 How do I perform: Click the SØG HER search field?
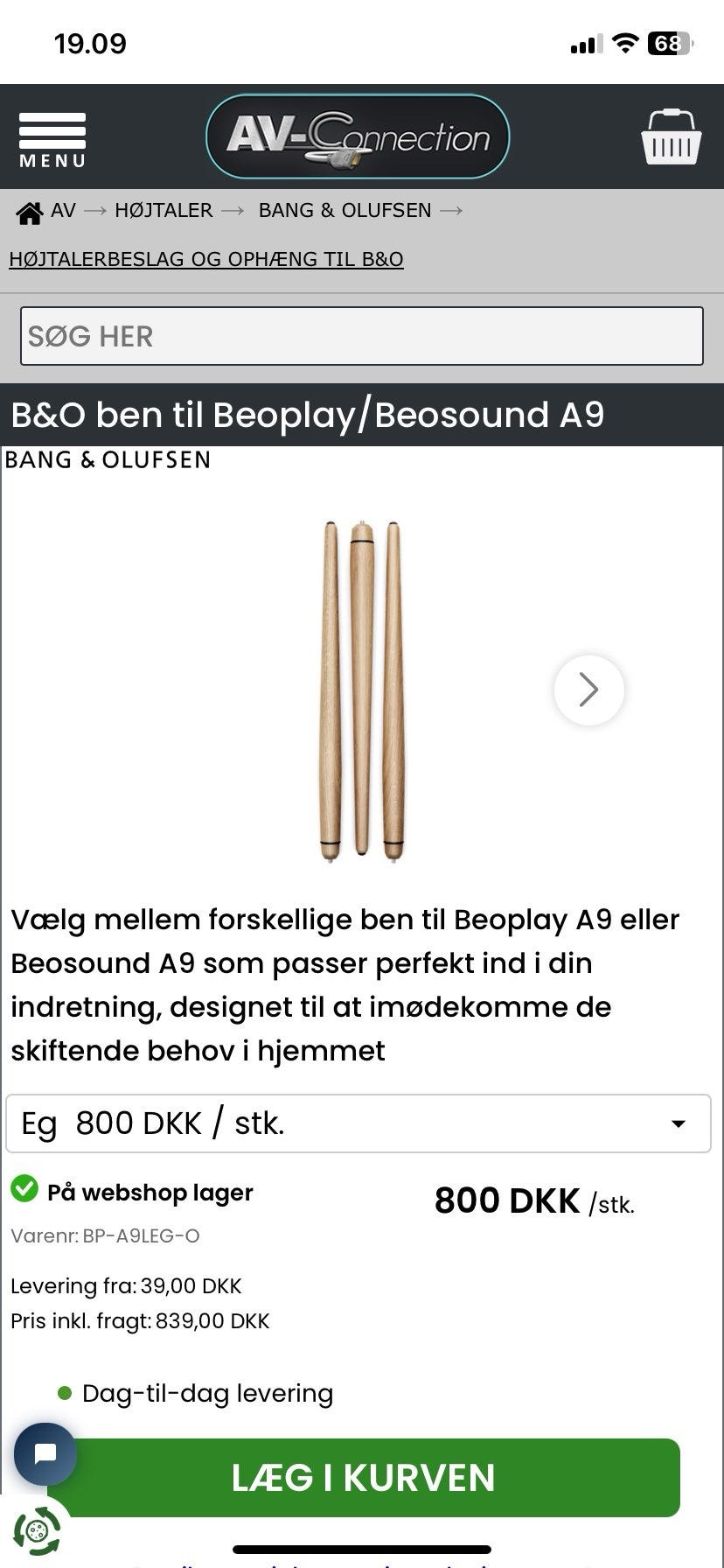(x=362, y=336)
